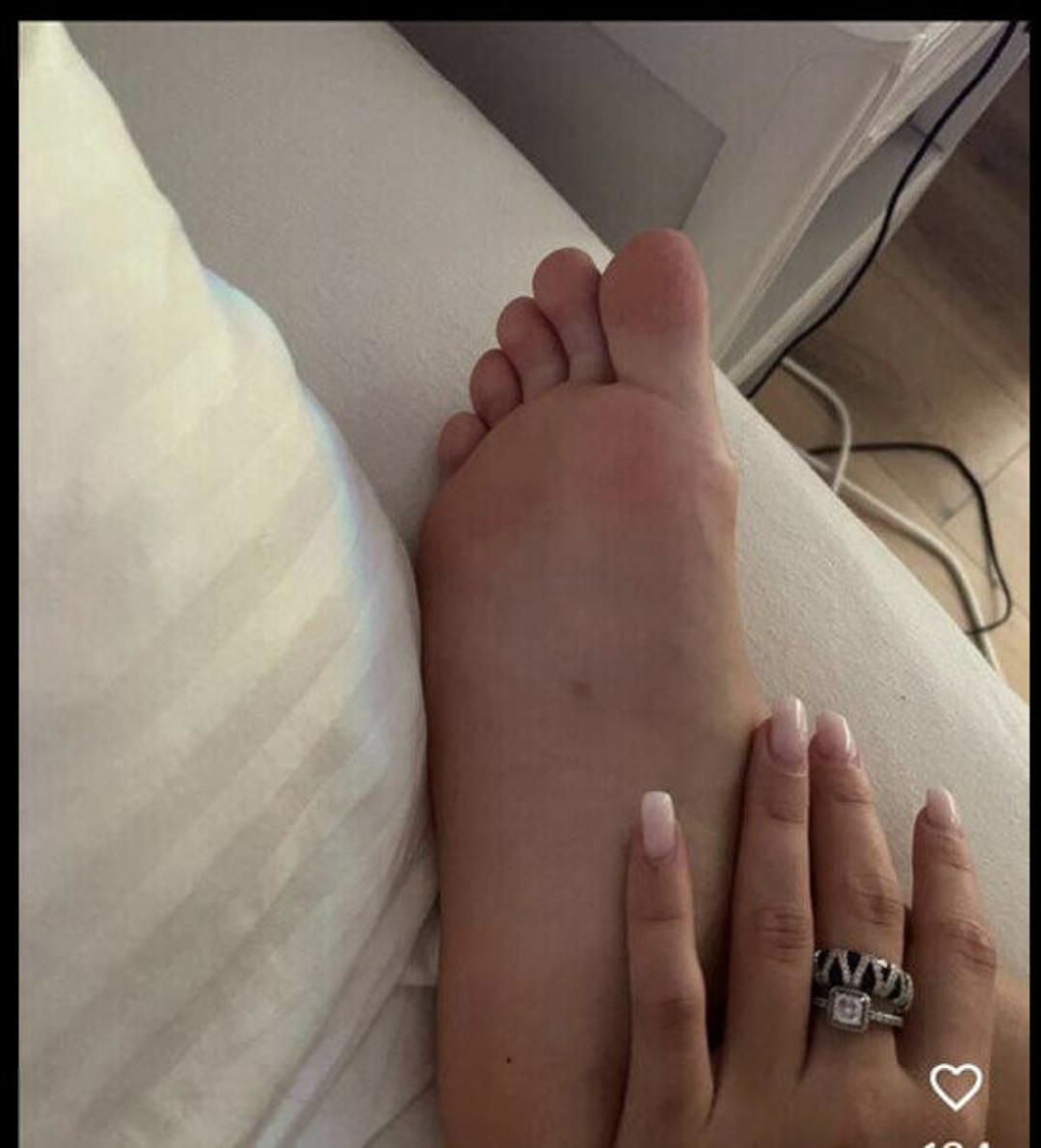Like this photo with the heart icon
Image resolution: width=1041 pixels, height=1148 pixels.
click(955, 1086)
